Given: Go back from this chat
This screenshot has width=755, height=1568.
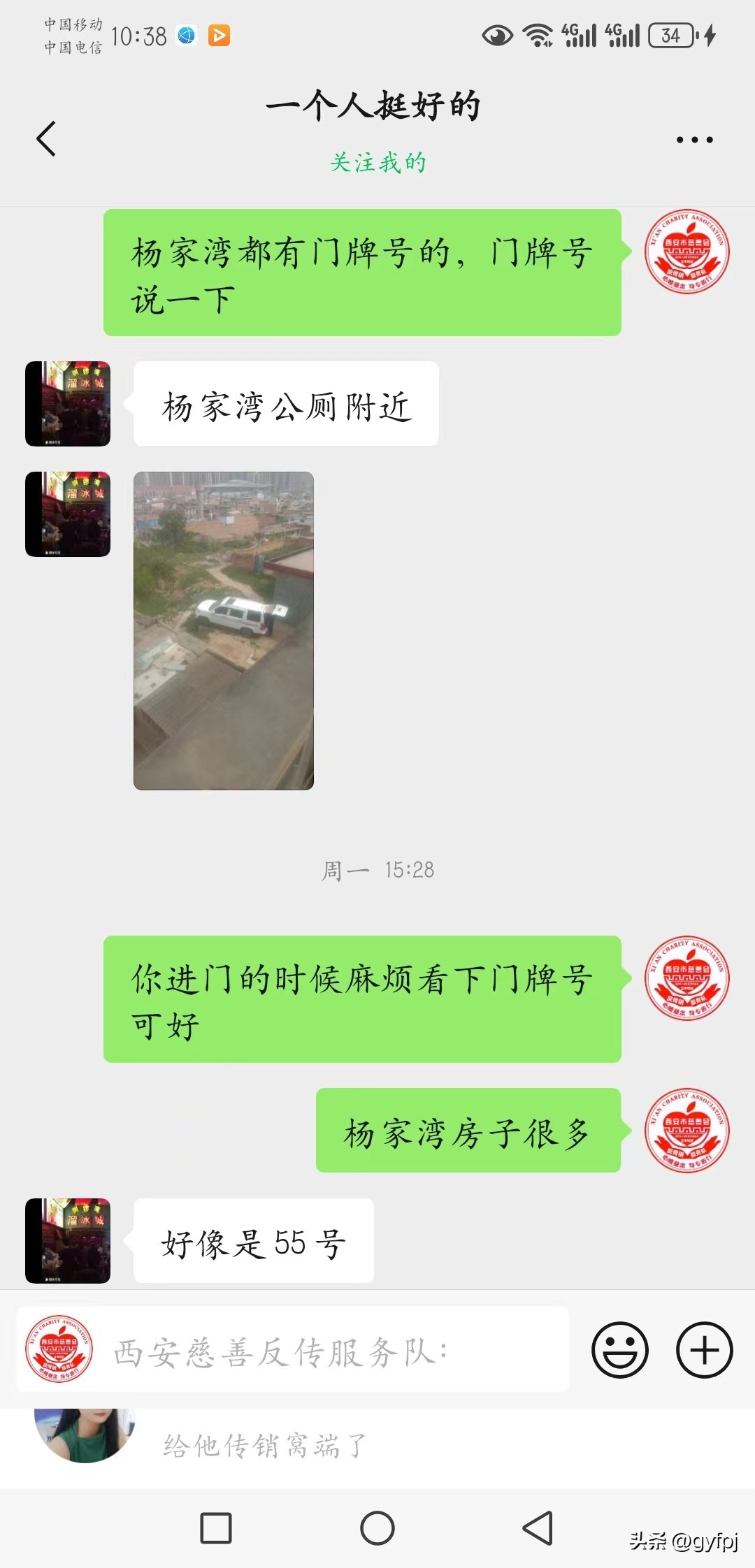Looking at the screenshot, I should click(x=46, y=138).
